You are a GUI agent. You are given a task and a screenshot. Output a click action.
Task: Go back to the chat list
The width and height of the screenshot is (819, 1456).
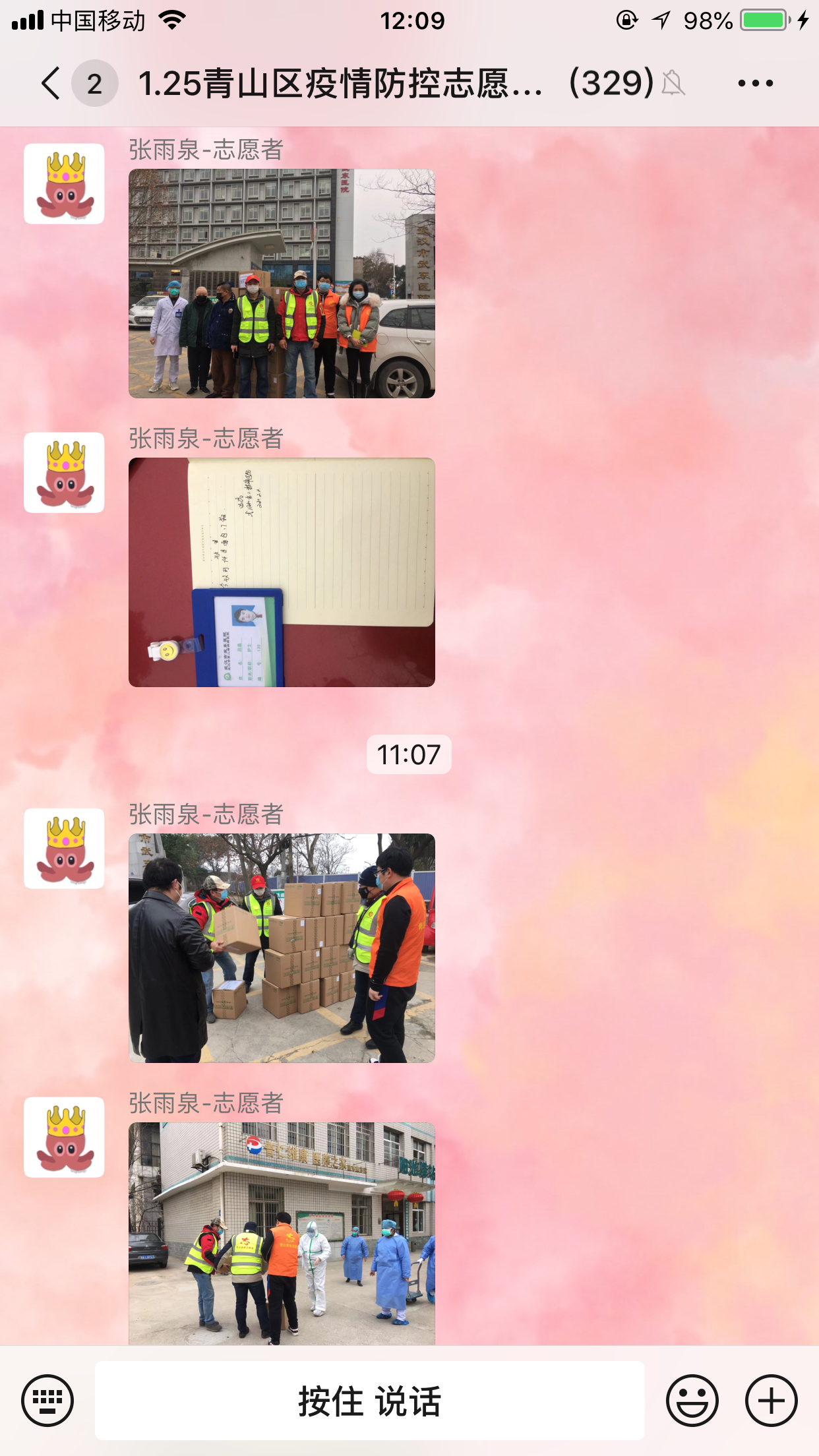pos(51,84)
